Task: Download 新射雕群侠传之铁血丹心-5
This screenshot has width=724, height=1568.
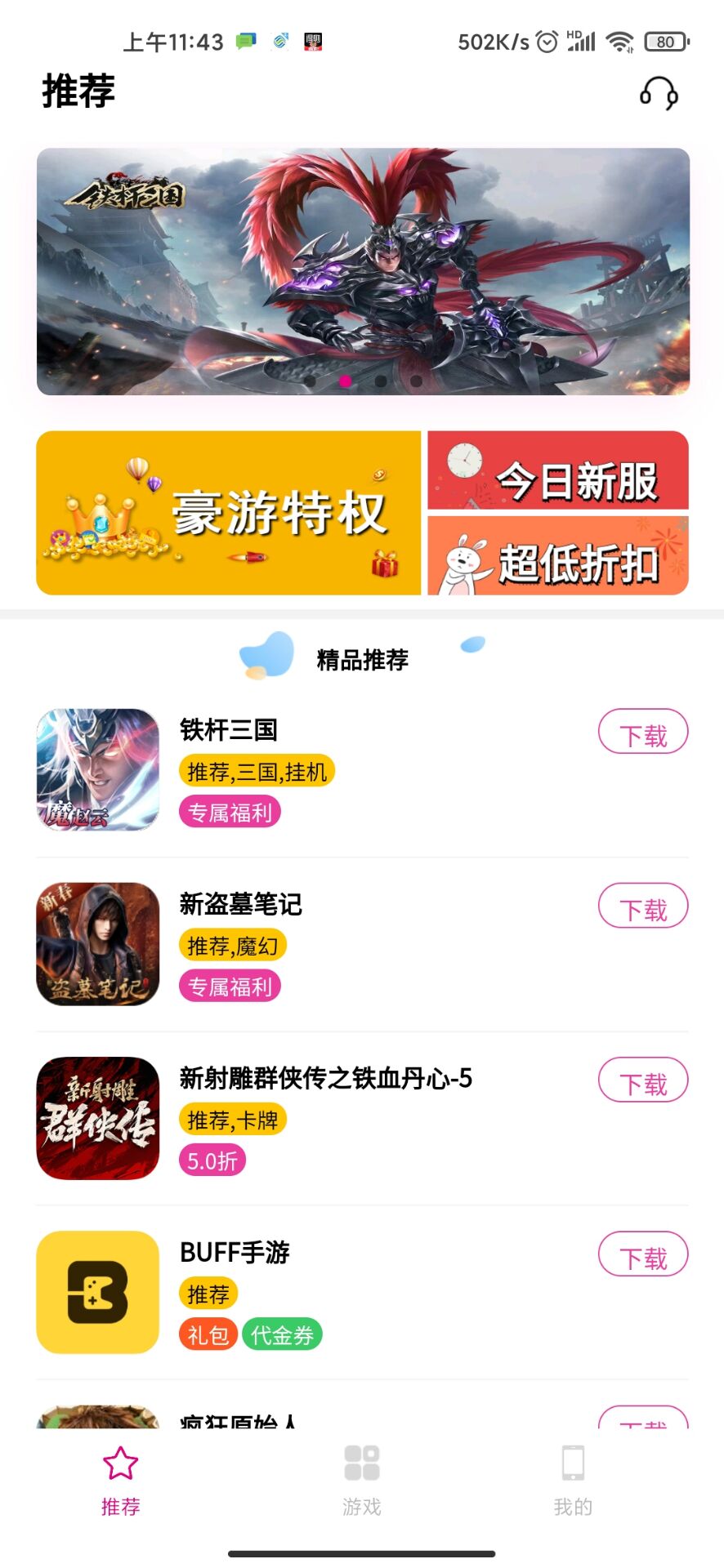Action: click(643, 1080)
